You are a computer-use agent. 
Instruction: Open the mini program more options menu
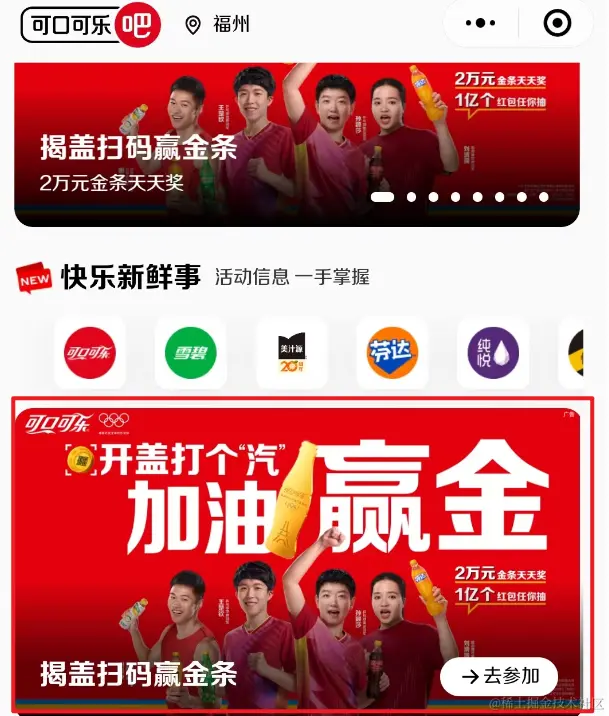pos(481,23)
